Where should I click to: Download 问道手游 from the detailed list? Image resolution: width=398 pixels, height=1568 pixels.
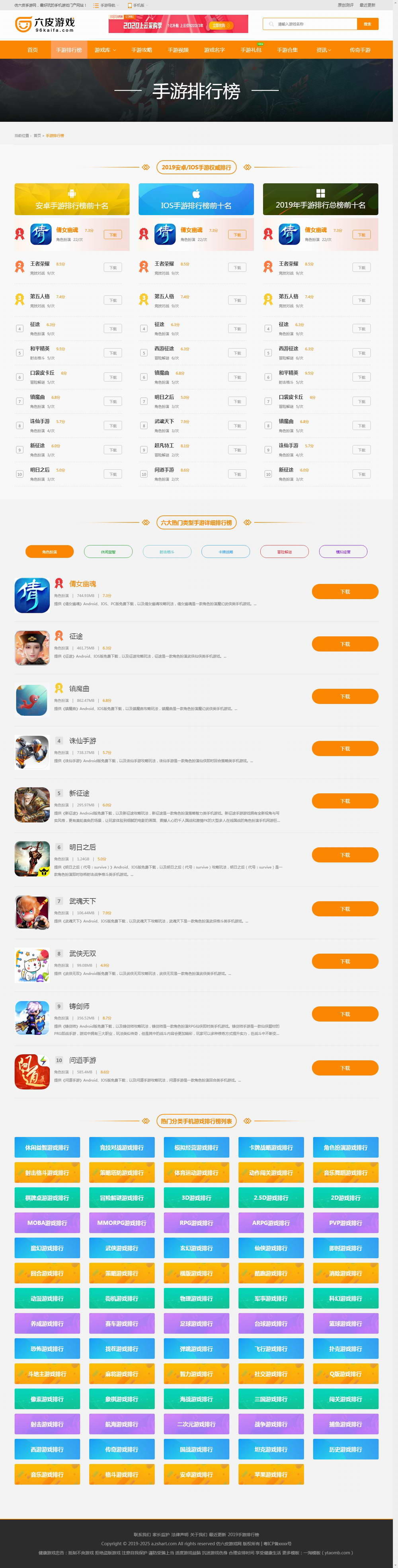coord(344,1068)
